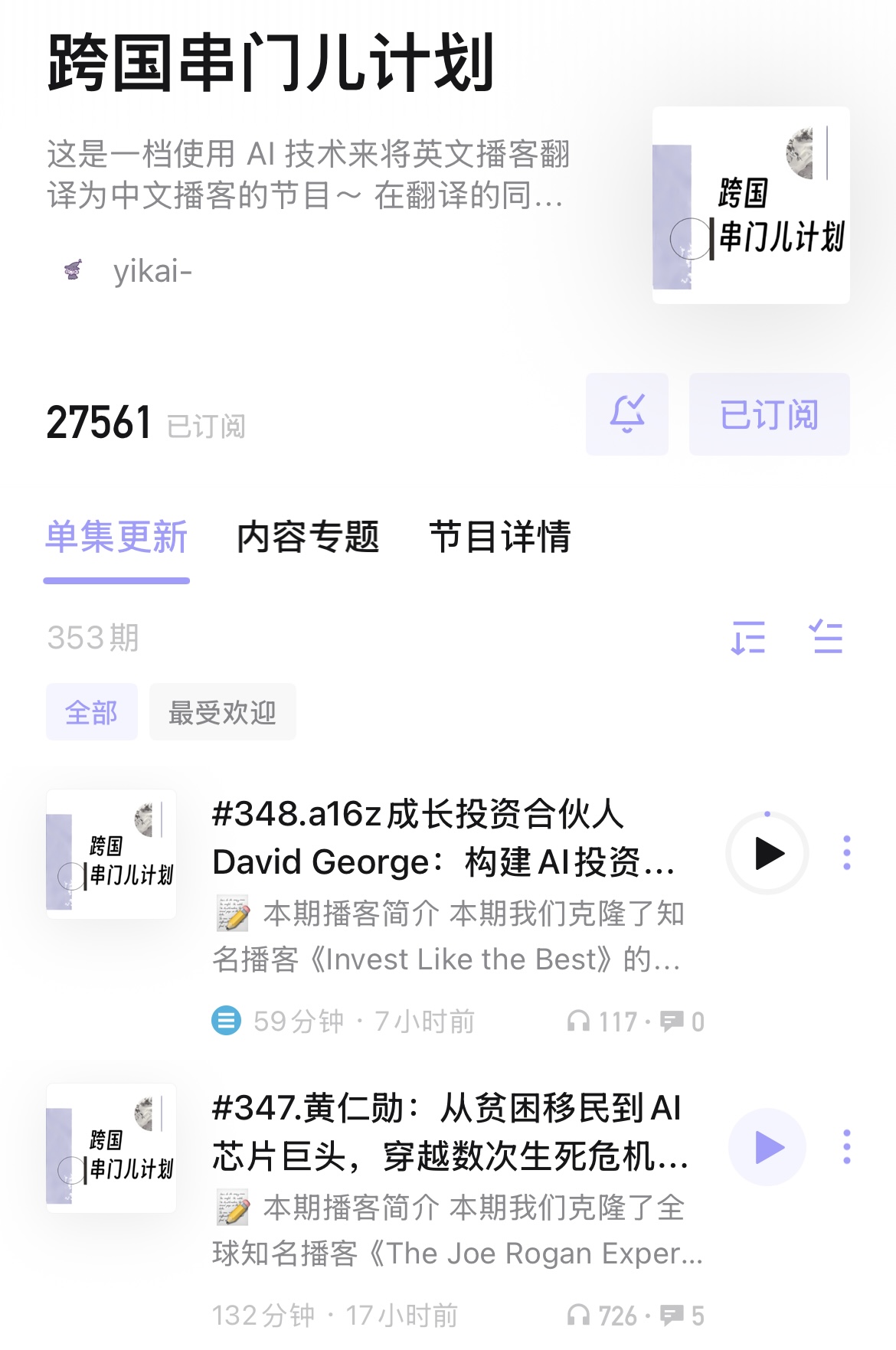Select the 单集更新 tab
The height and width of the screenshot is (1350, 896).
[116, 537]
